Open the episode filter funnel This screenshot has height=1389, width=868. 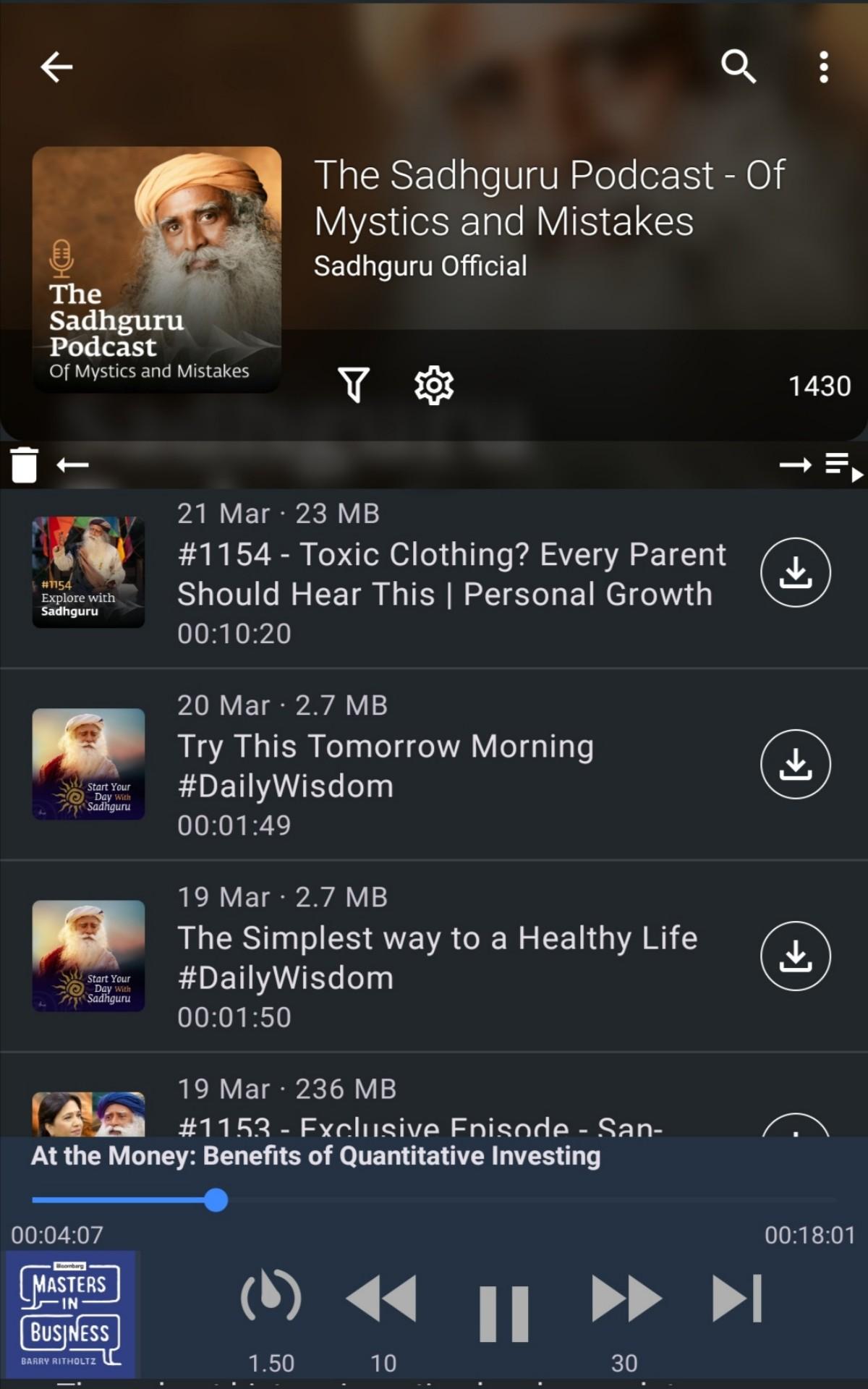click(x=354, y=384)
